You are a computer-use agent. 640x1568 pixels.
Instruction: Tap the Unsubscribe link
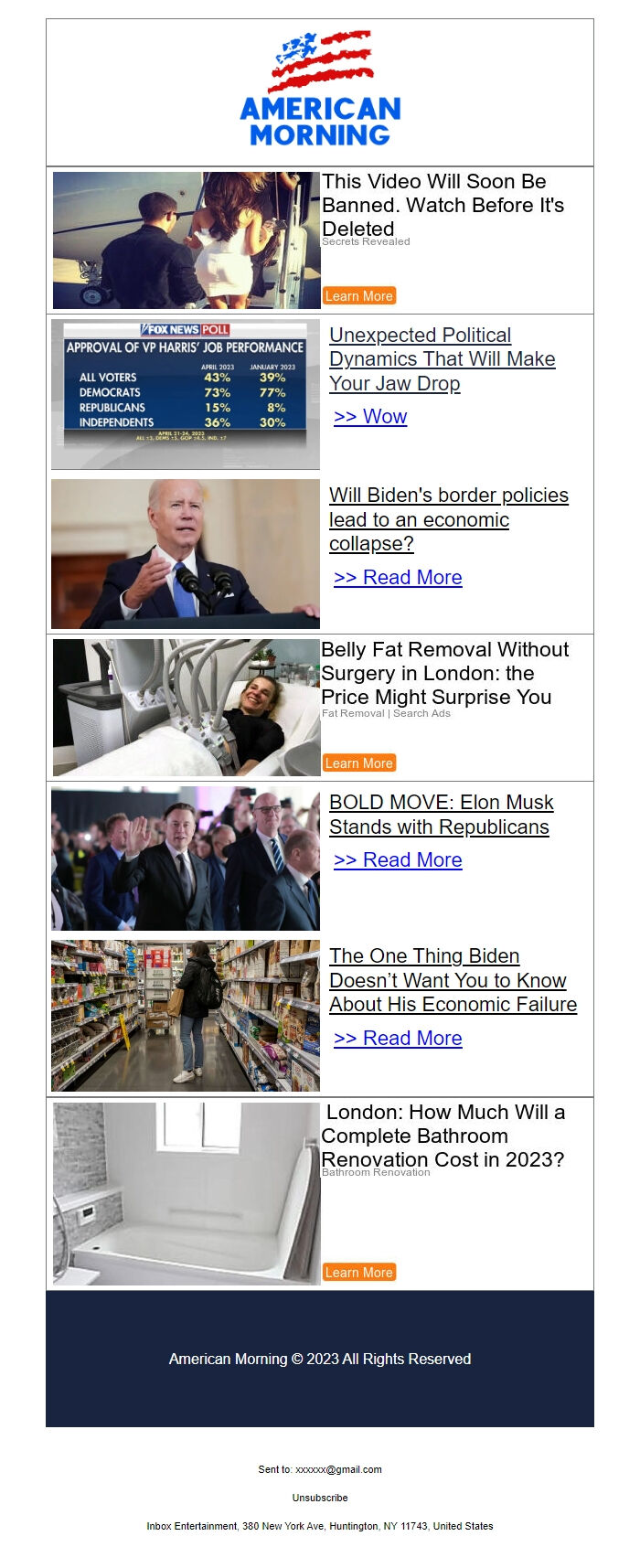click(320, 1498)
